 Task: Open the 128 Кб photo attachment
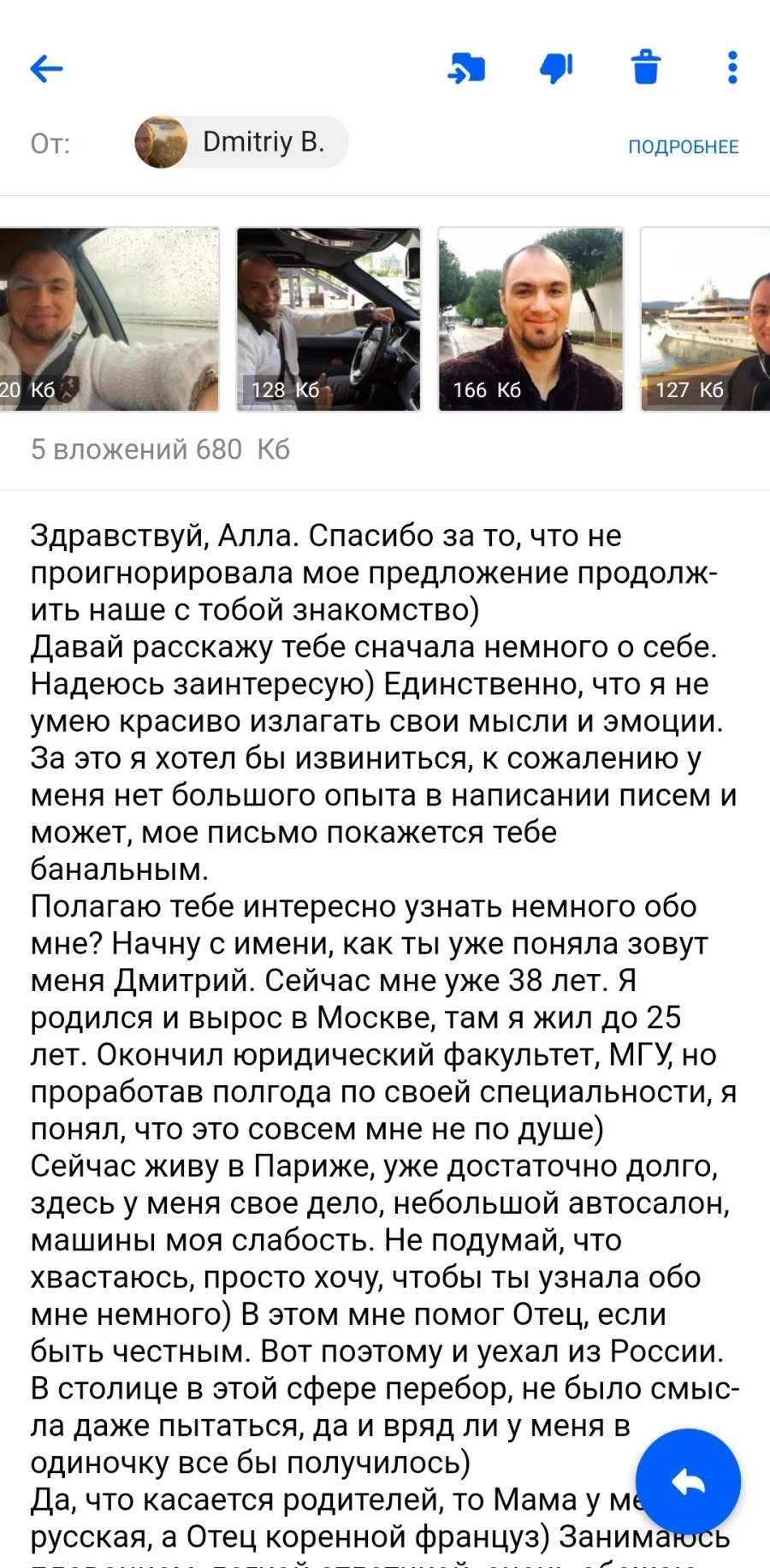[x=329, y=319]
